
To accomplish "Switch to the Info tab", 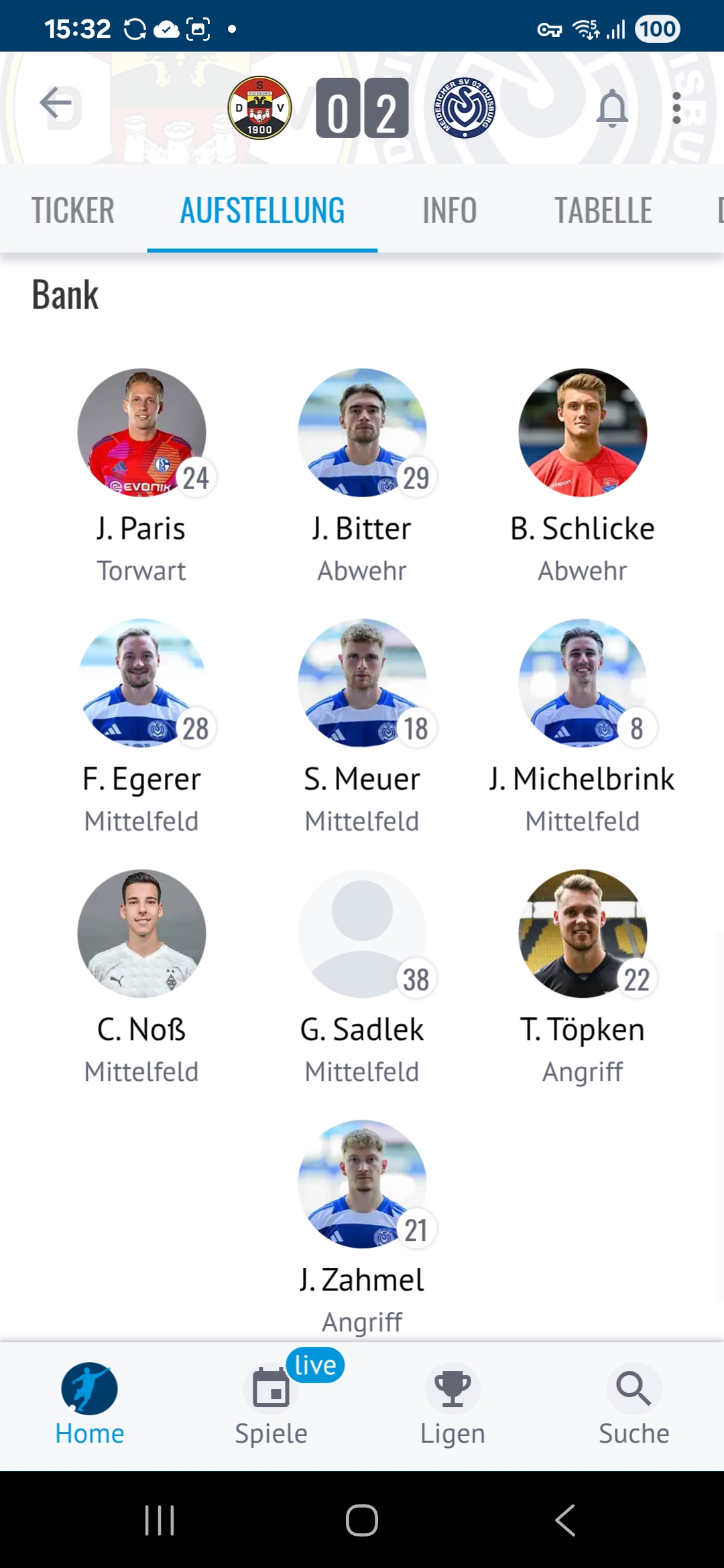I will pos(449,210).
